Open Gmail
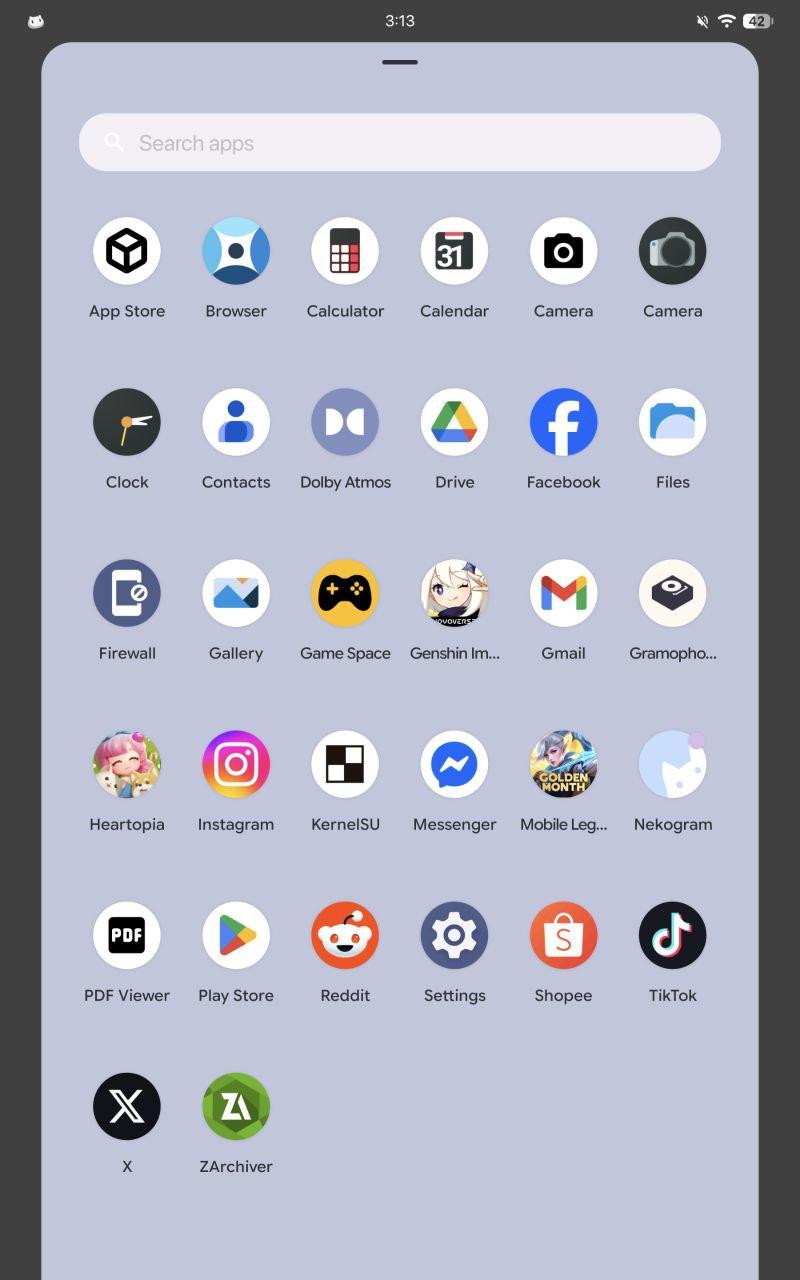This screenshot has width=800, height=1280. click(x=563, y=593)
